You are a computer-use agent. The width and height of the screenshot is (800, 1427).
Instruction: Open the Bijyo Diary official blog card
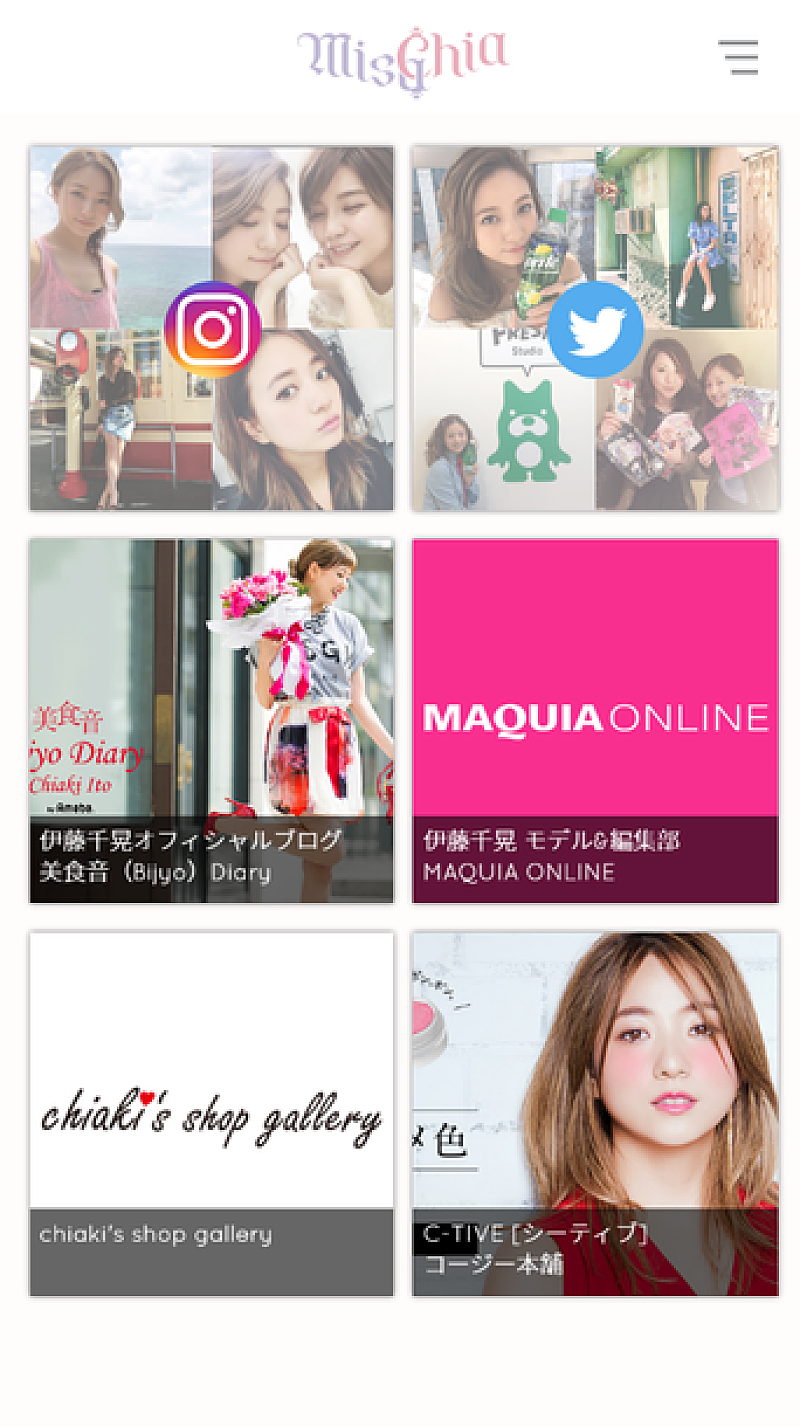211,720
